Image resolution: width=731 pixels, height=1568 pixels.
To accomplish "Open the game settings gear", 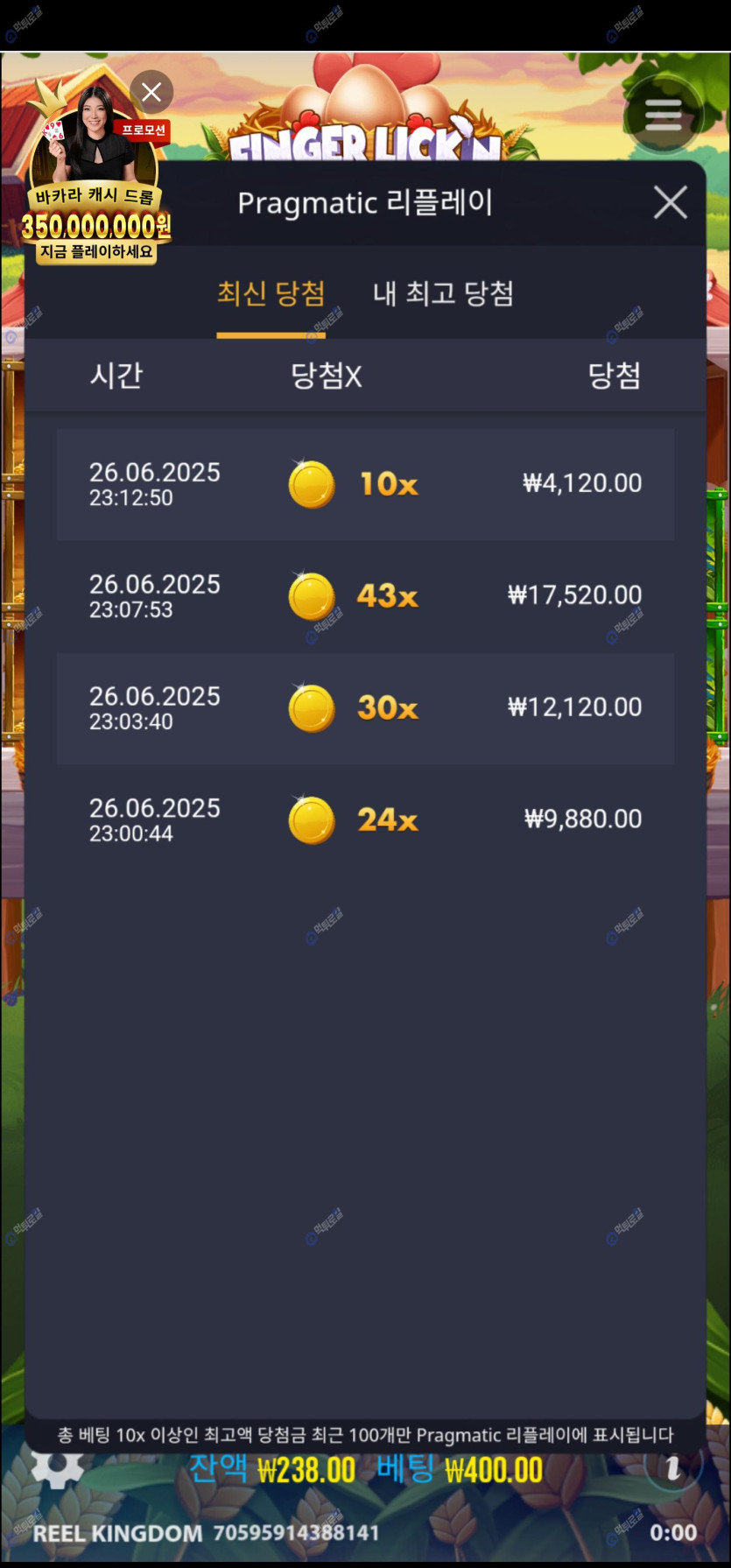I will tap(58, 1467).
